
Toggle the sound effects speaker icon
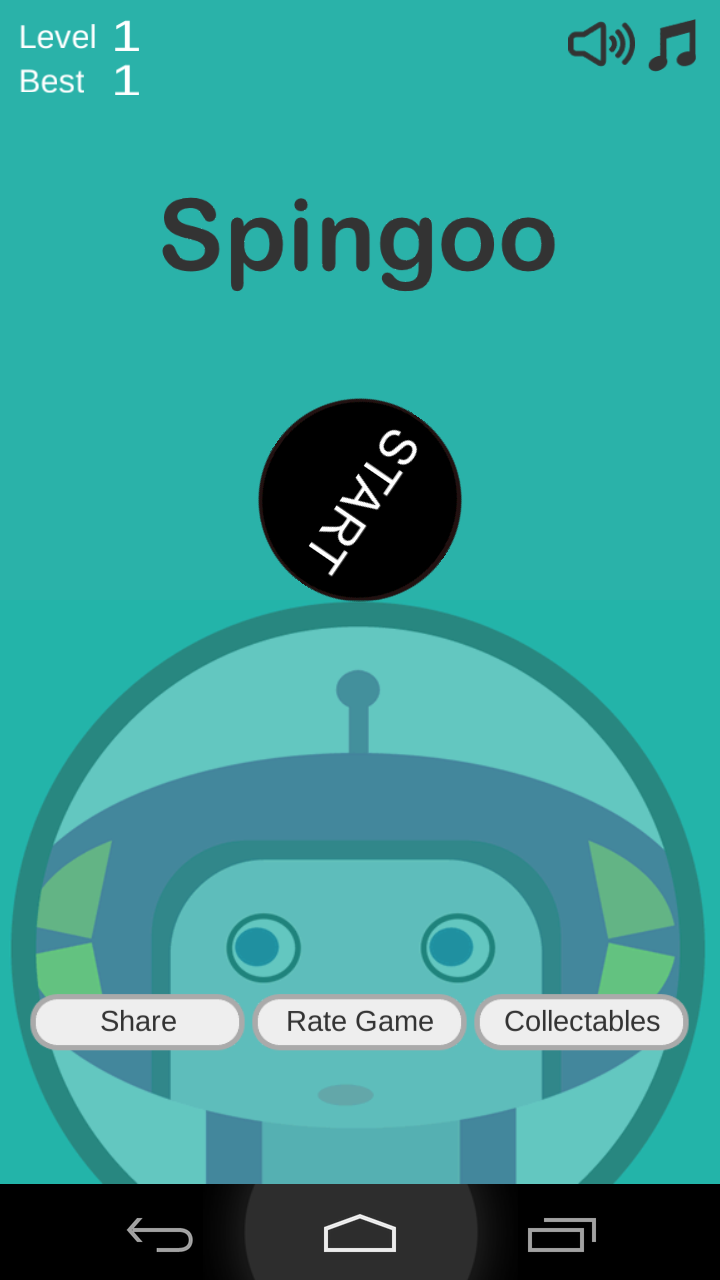[601, 44]
